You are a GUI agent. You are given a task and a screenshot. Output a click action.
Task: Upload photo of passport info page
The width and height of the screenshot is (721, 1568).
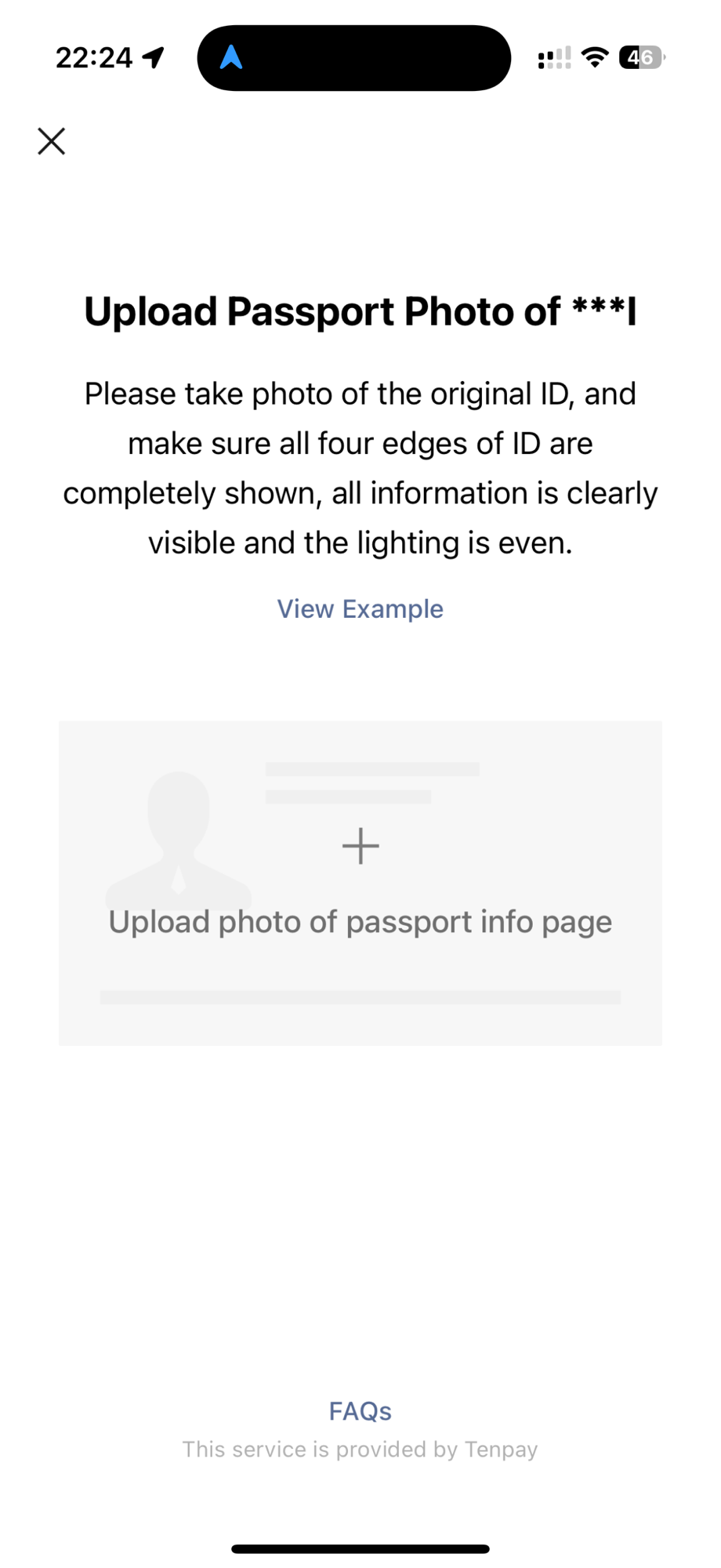tap(360, 883)
